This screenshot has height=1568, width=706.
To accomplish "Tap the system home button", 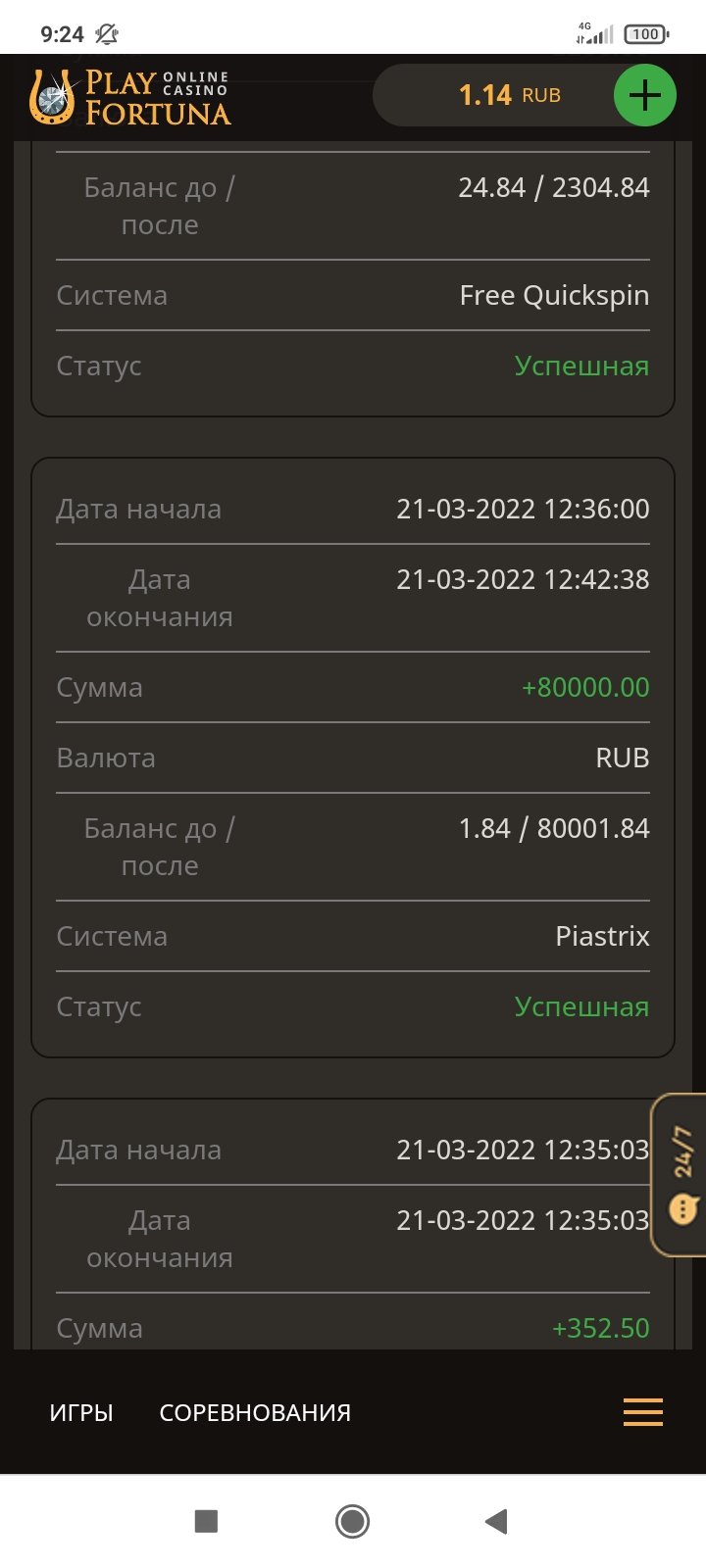I will 352,1521.
